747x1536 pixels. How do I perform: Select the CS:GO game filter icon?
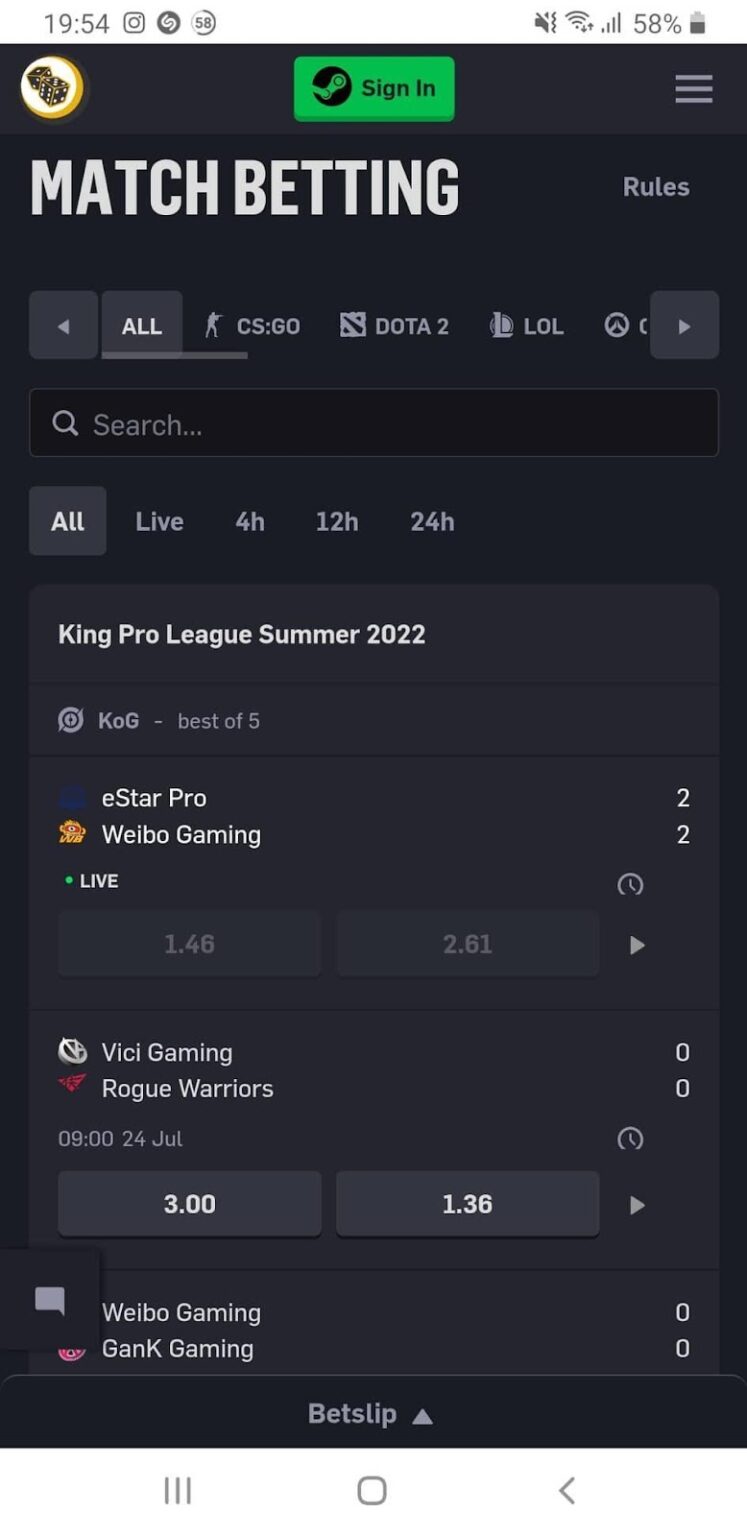pos(213,325)
